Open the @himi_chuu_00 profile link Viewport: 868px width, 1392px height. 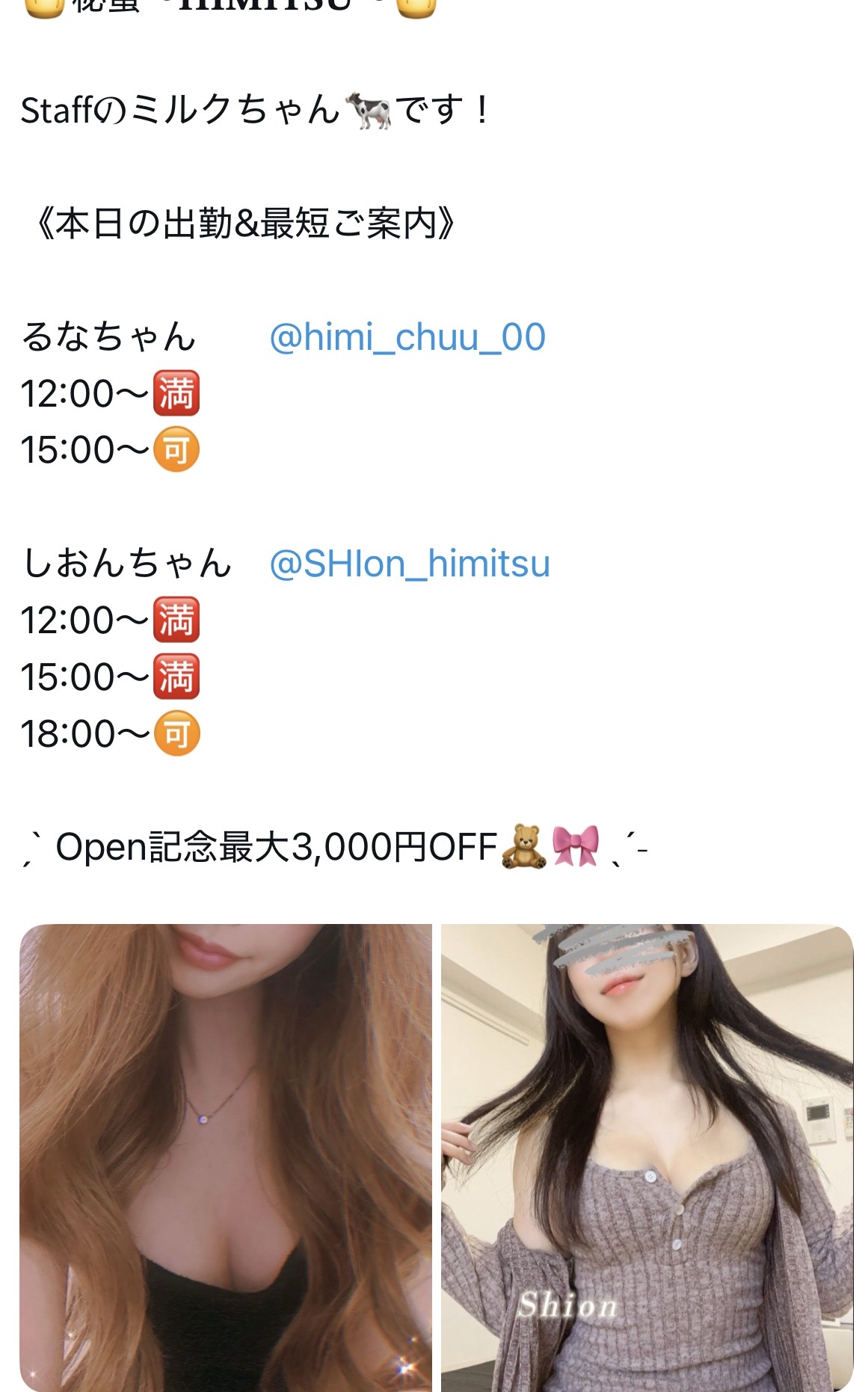[x=407, y=337]
